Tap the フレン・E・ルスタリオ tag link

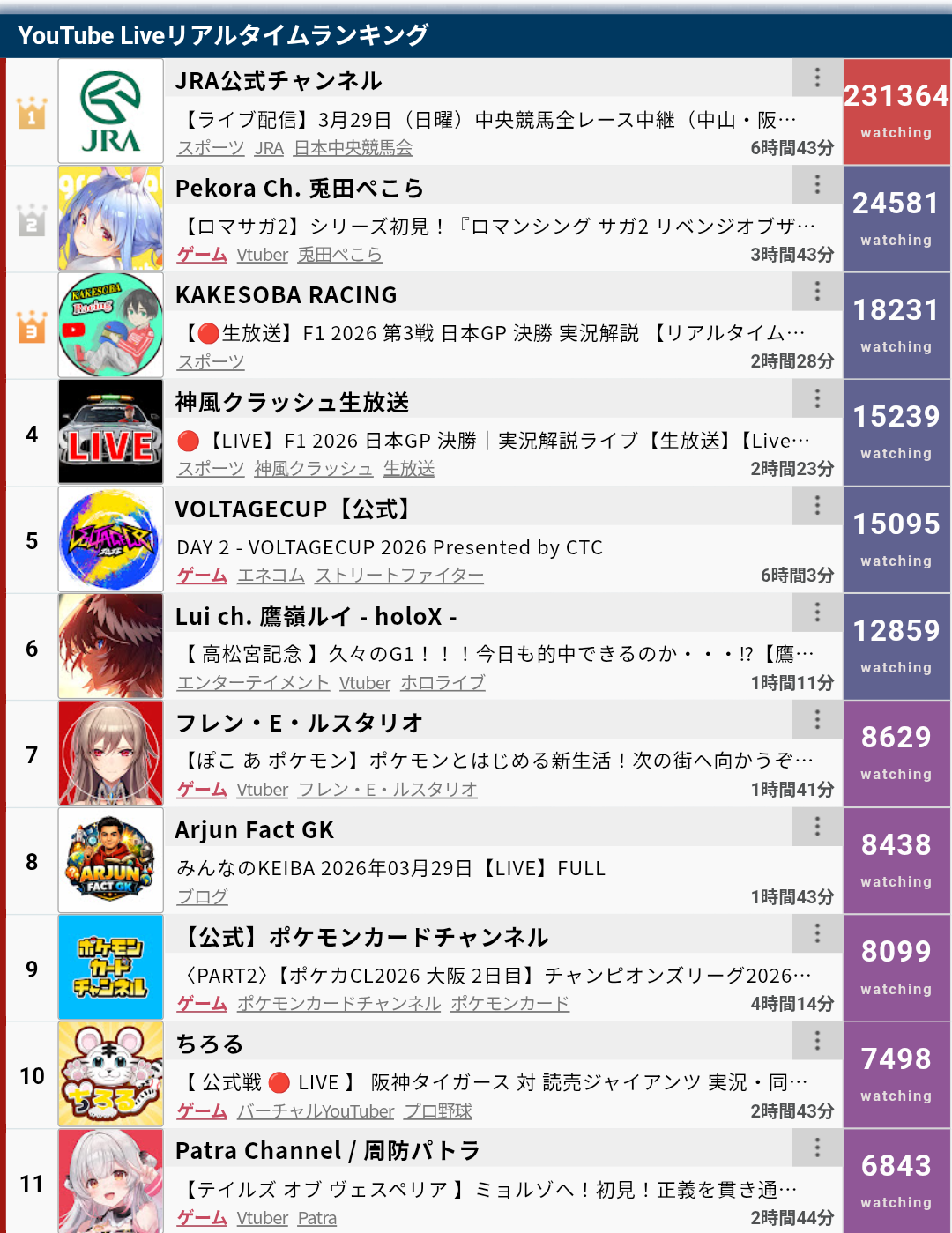(388, 790)
